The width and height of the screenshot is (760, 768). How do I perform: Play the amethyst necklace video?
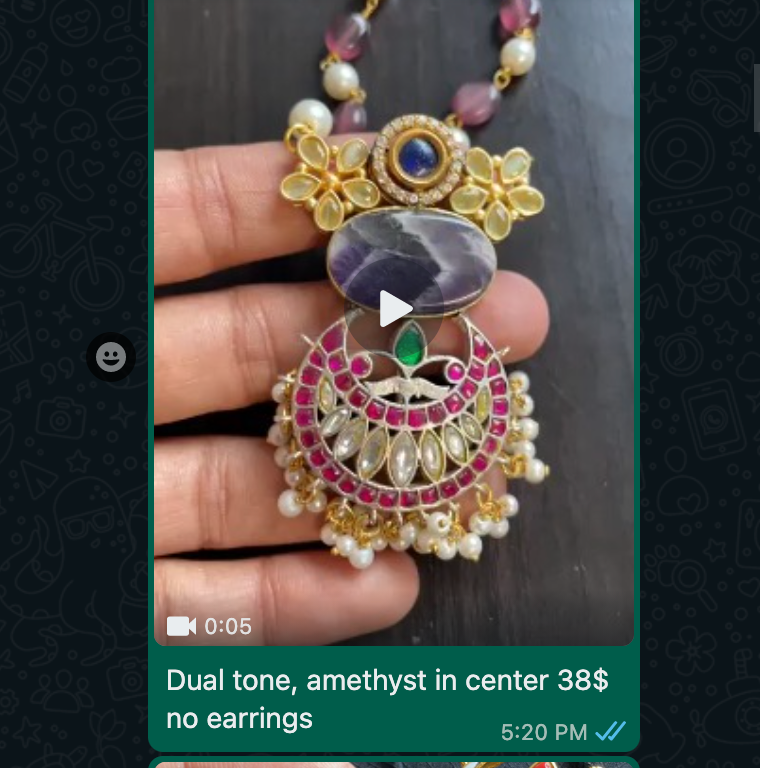394,309
